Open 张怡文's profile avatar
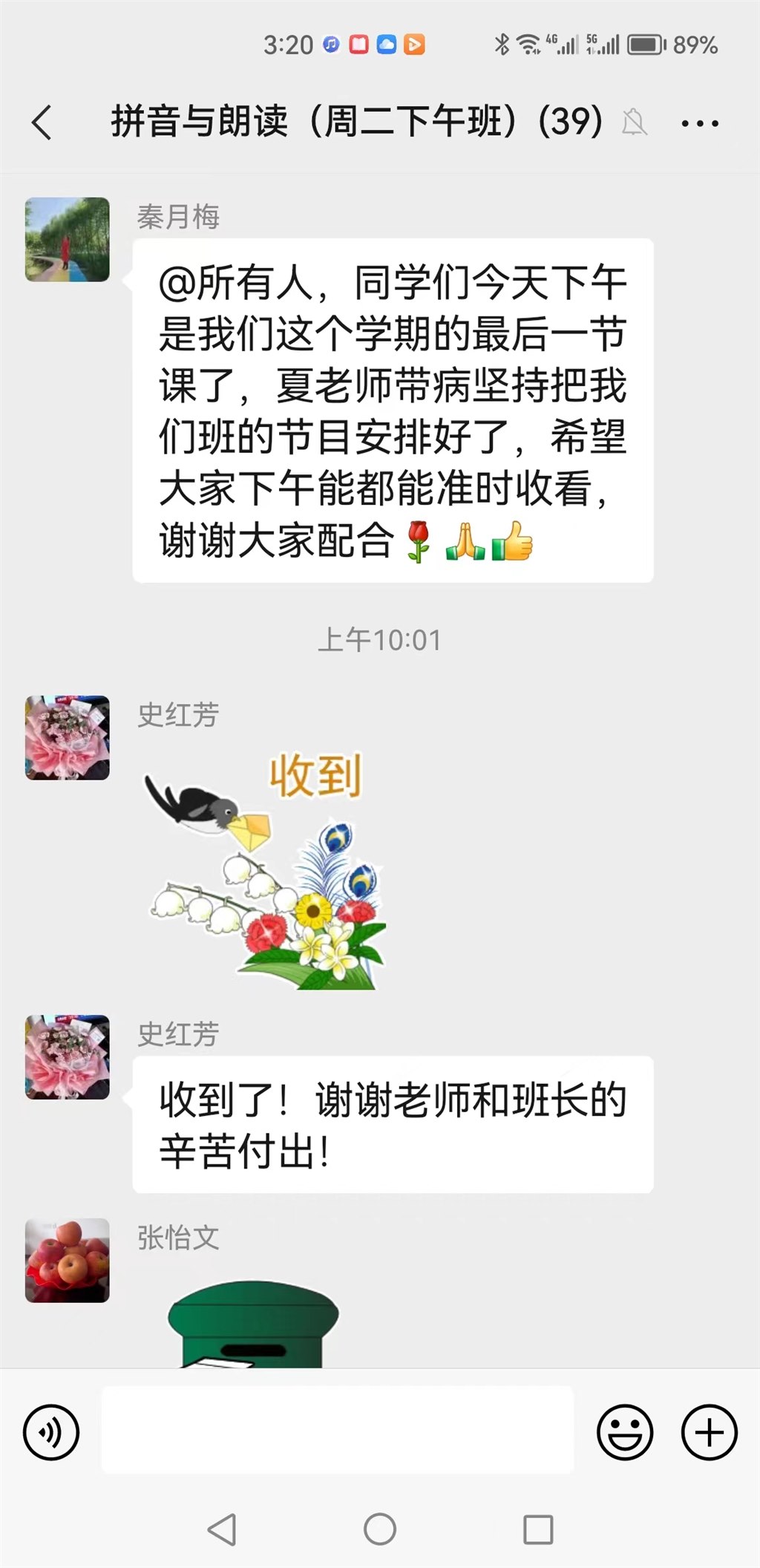The height and width of the screenshot is (1568, 760). 68,1260
